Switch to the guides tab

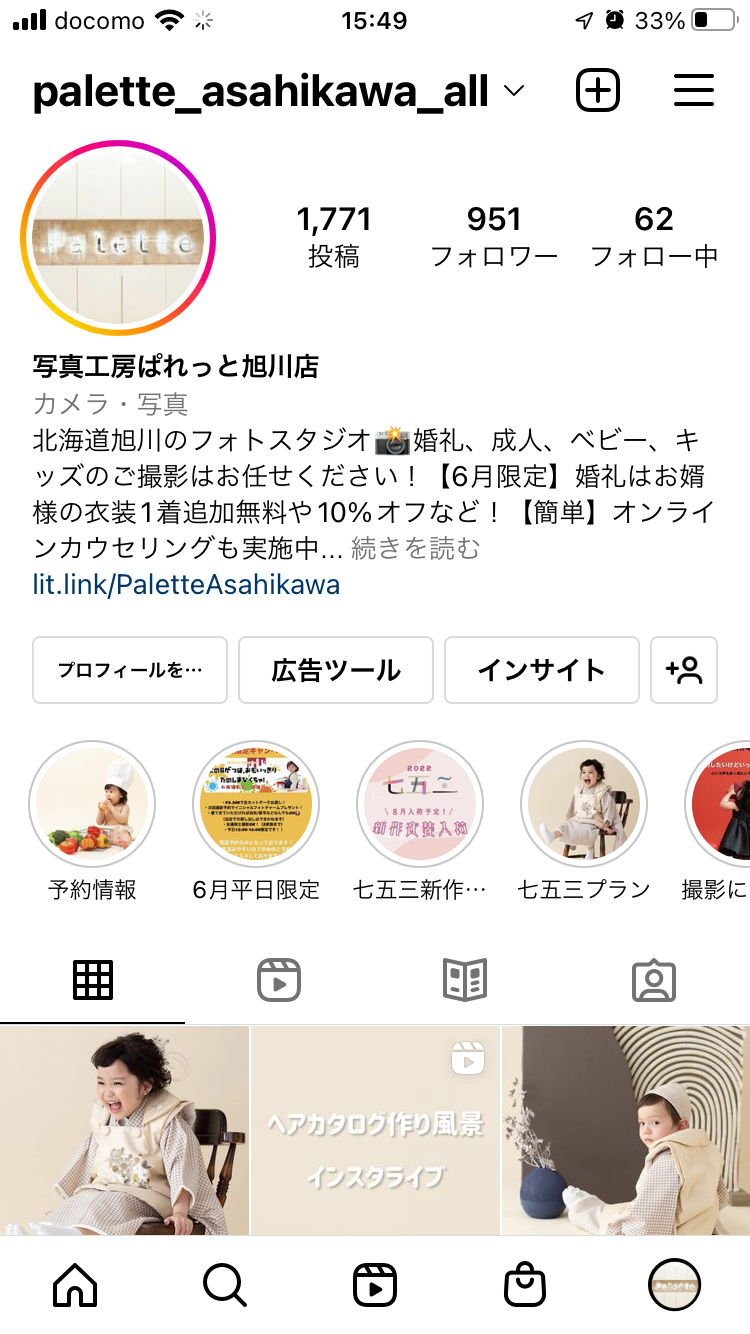465,981
